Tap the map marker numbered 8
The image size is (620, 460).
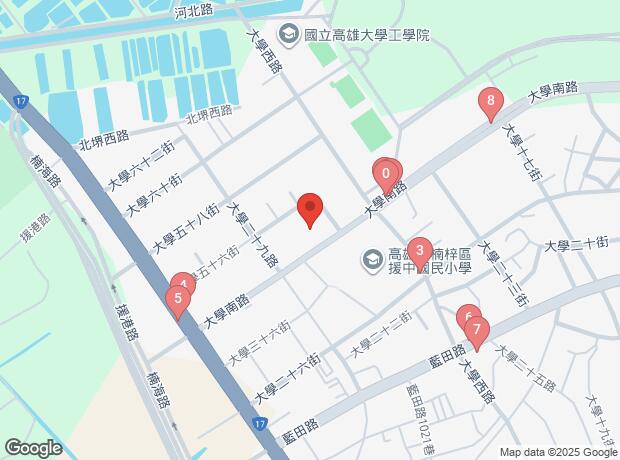pos(491,104)
